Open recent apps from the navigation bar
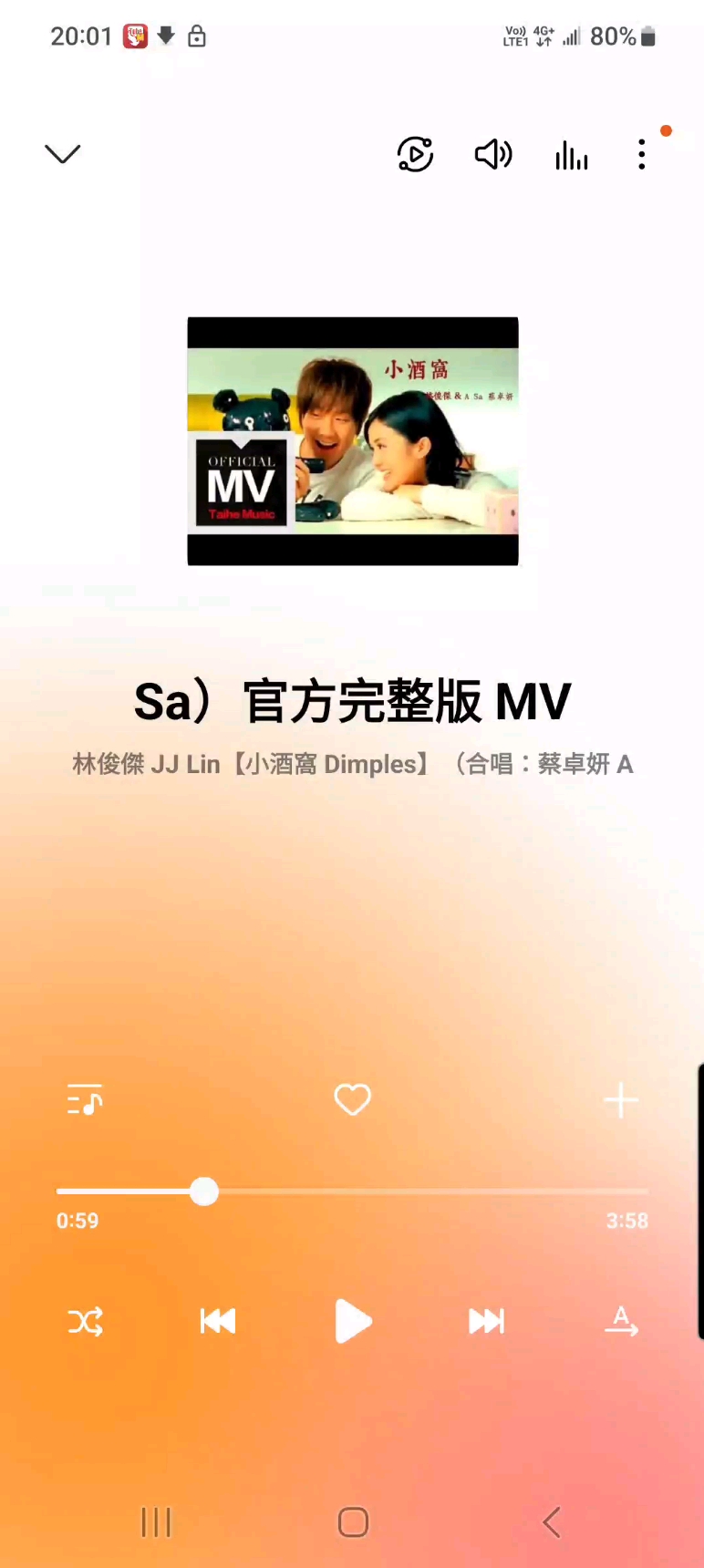The height and width of the screenshot is (1568, 704). coord(156,1522)
